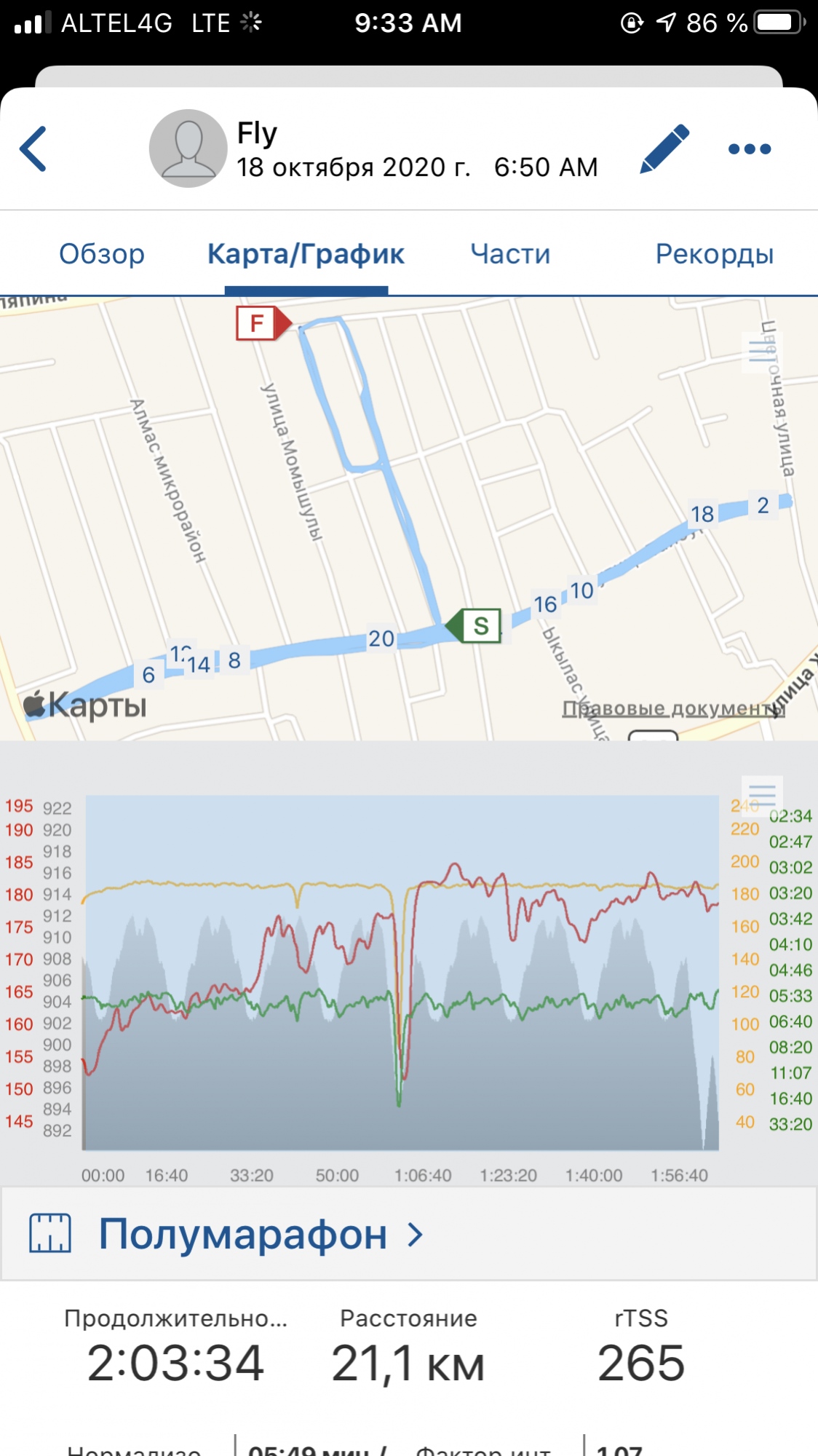The width and height of the screenshot is (818, 1456).
Task: Open the Рекорды tab
Action: coord(714,254)
